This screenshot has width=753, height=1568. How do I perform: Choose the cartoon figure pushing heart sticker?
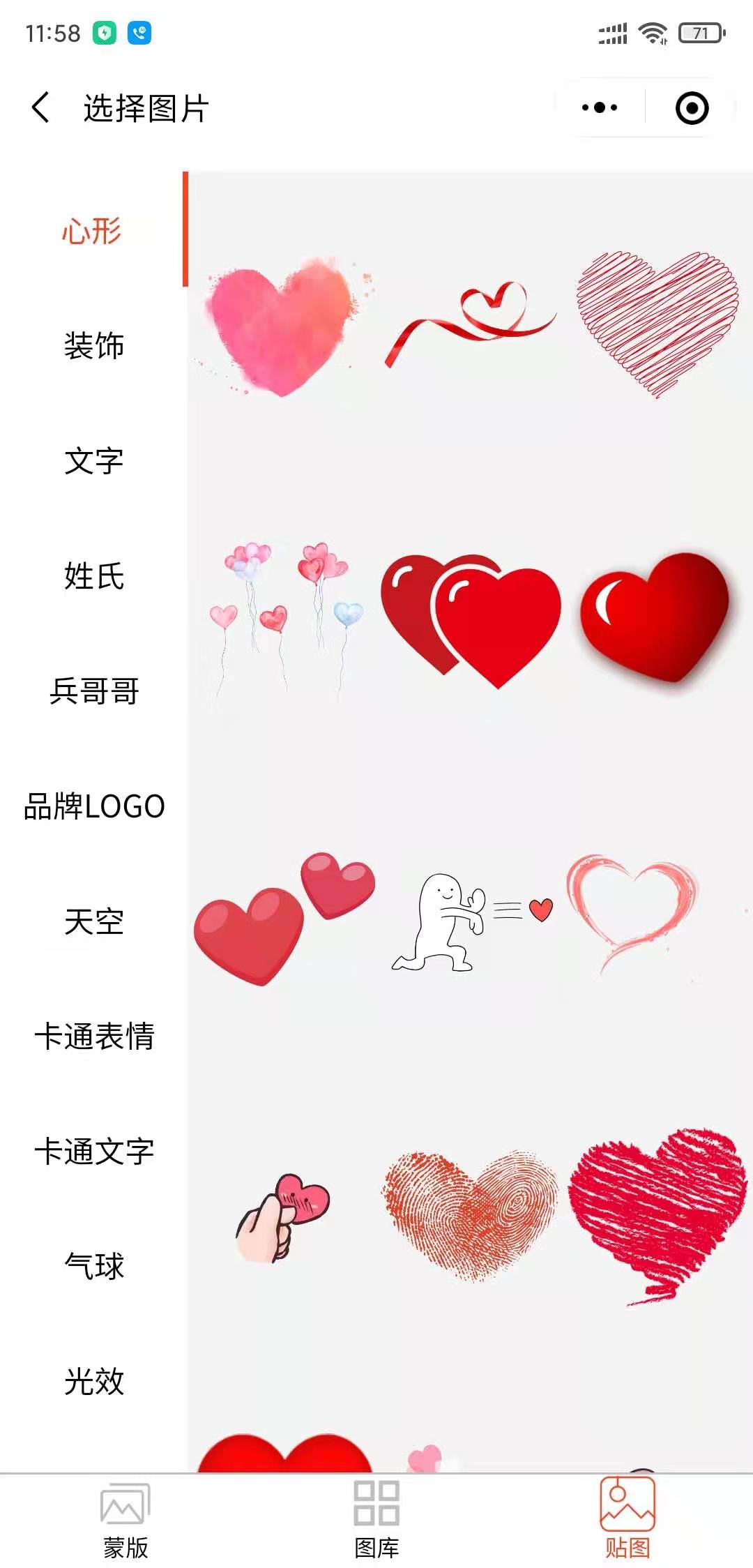(471, 921)
